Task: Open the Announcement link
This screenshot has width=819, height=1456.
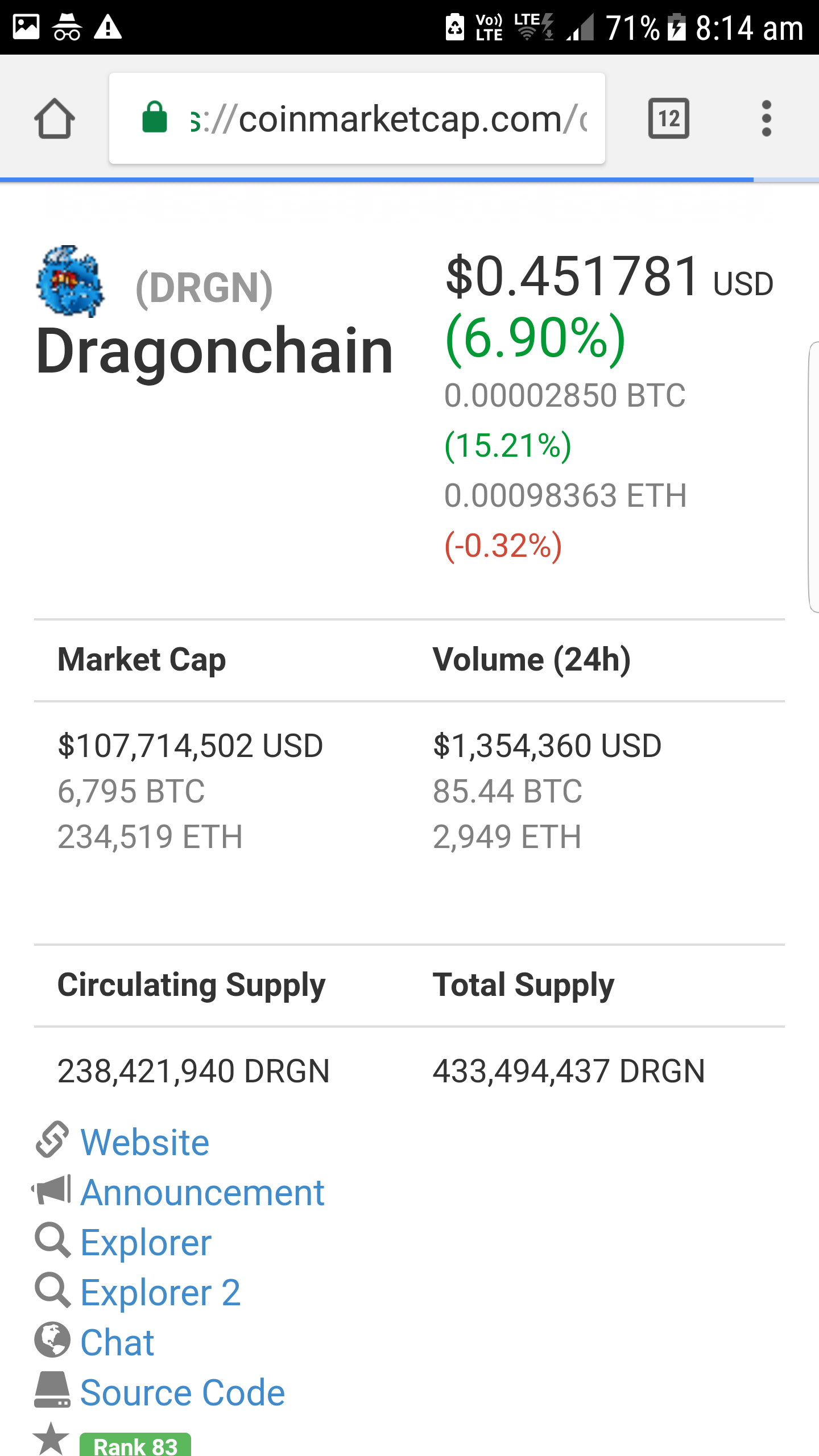Action: pos(202,1192)
